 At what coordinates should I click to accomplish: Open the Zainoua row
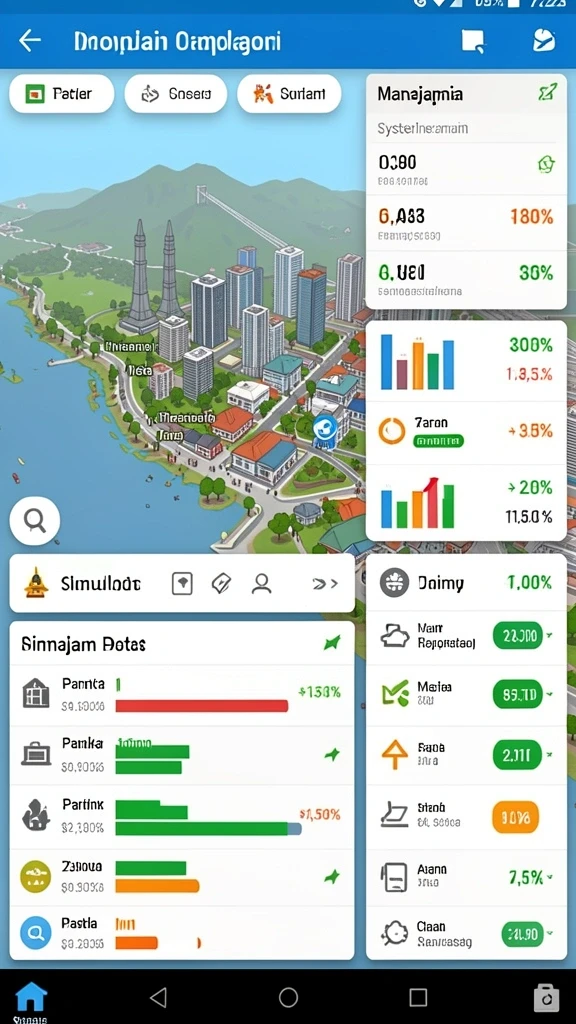(182, 877)
